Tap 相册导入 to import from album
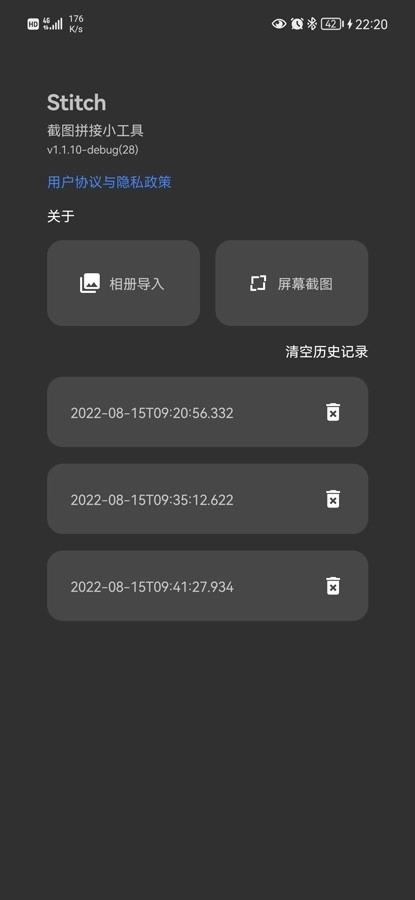Image resolution: width=415 pixels, height=900 pixels. click(123, 283)
